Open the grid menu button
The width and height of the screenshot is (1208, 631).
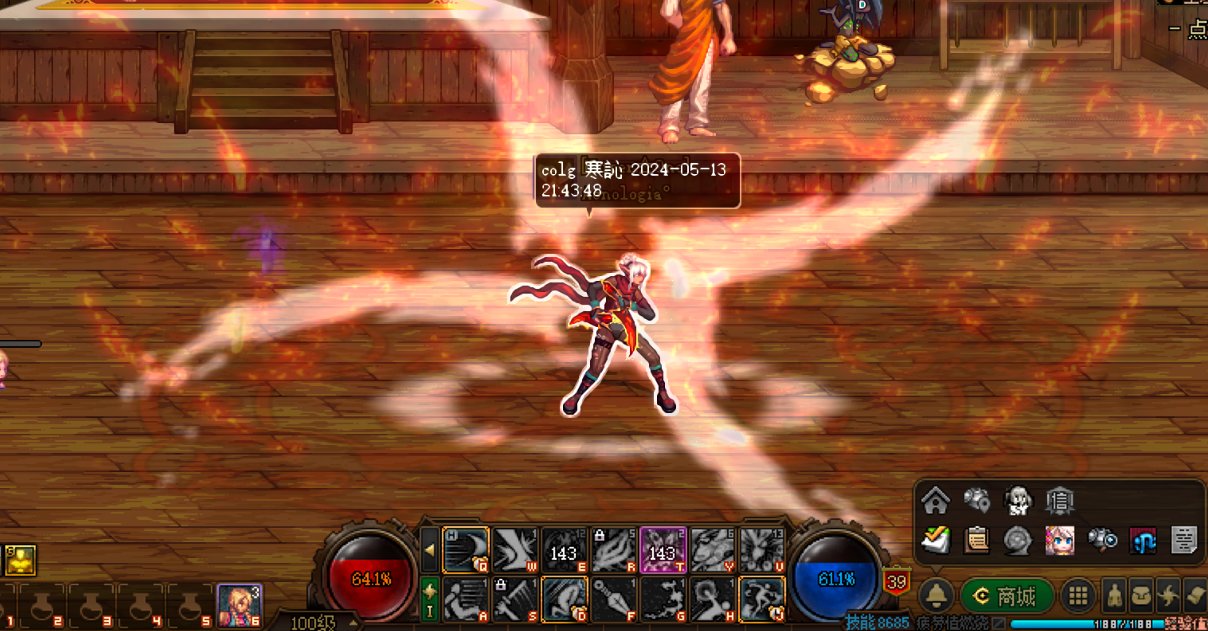pos(1077,596)
